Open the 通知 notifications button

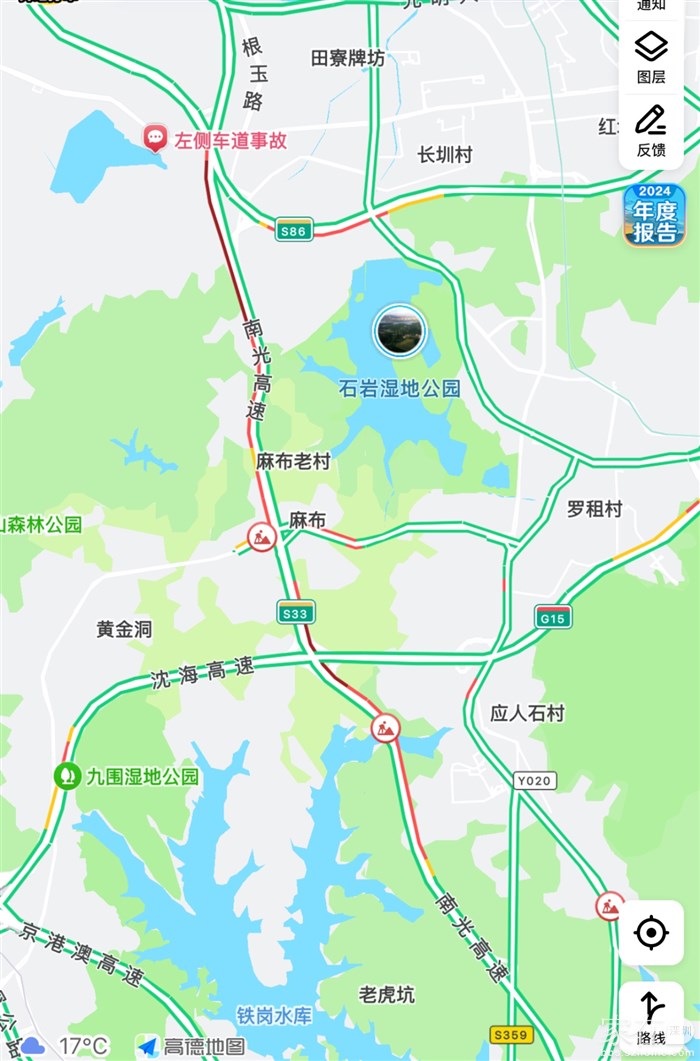click(x=651, y=6)
